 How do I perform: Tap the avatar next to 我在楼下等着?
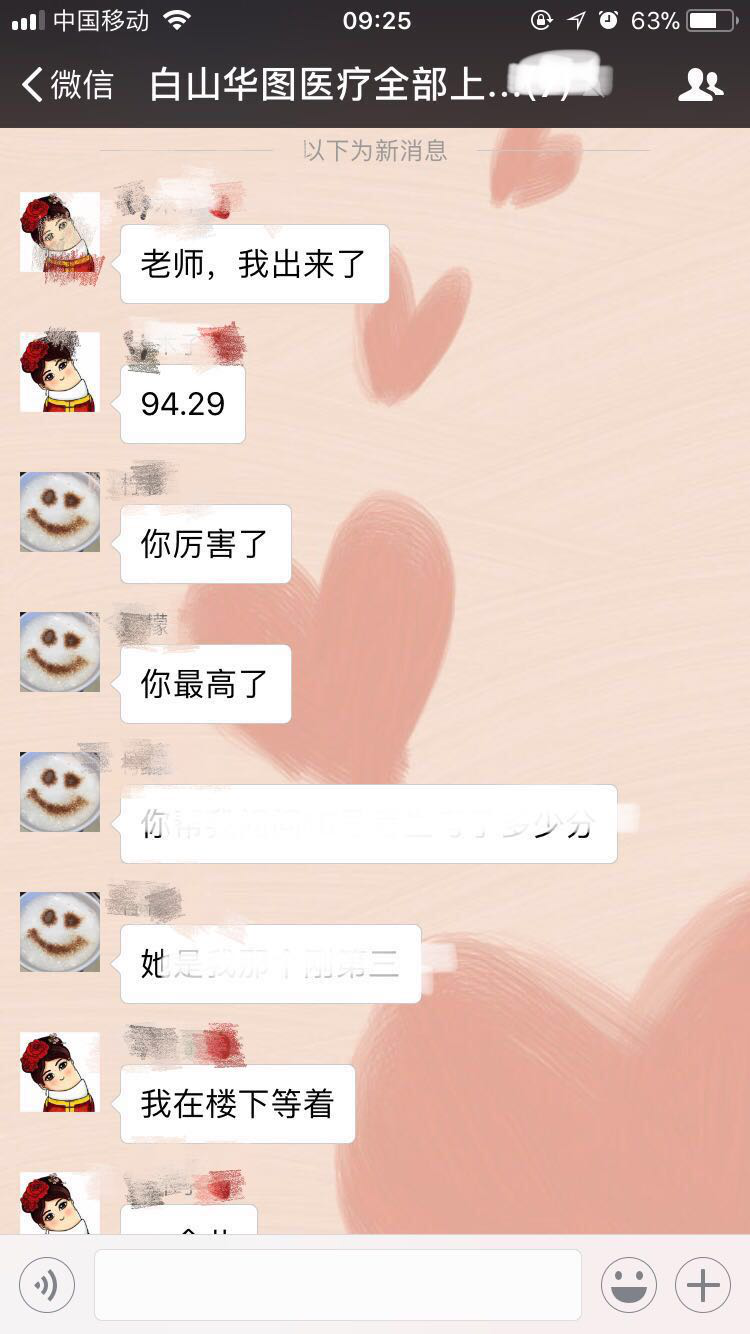pyautogui.click(x=60, y=1072)
